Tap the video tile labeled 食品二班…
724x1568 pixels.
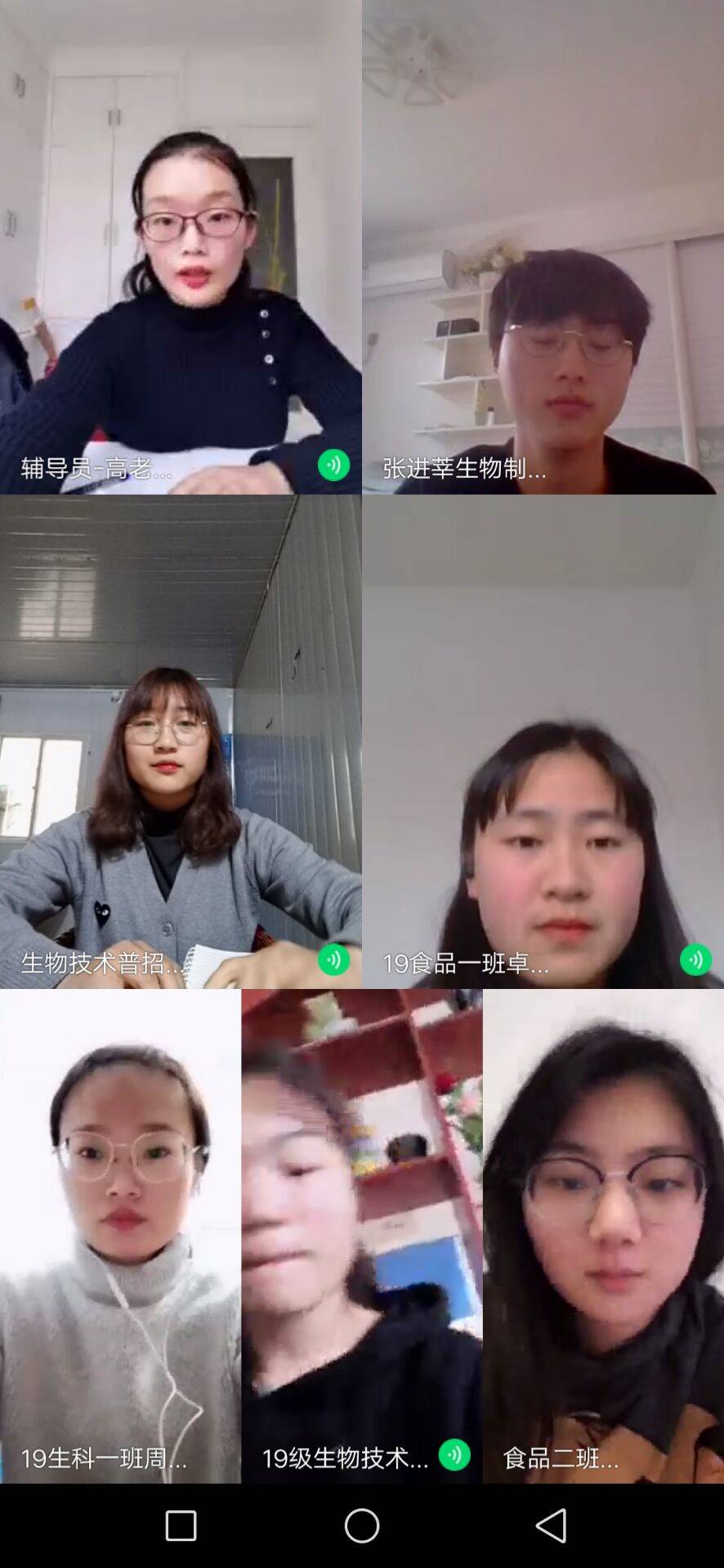point(603,1236)
